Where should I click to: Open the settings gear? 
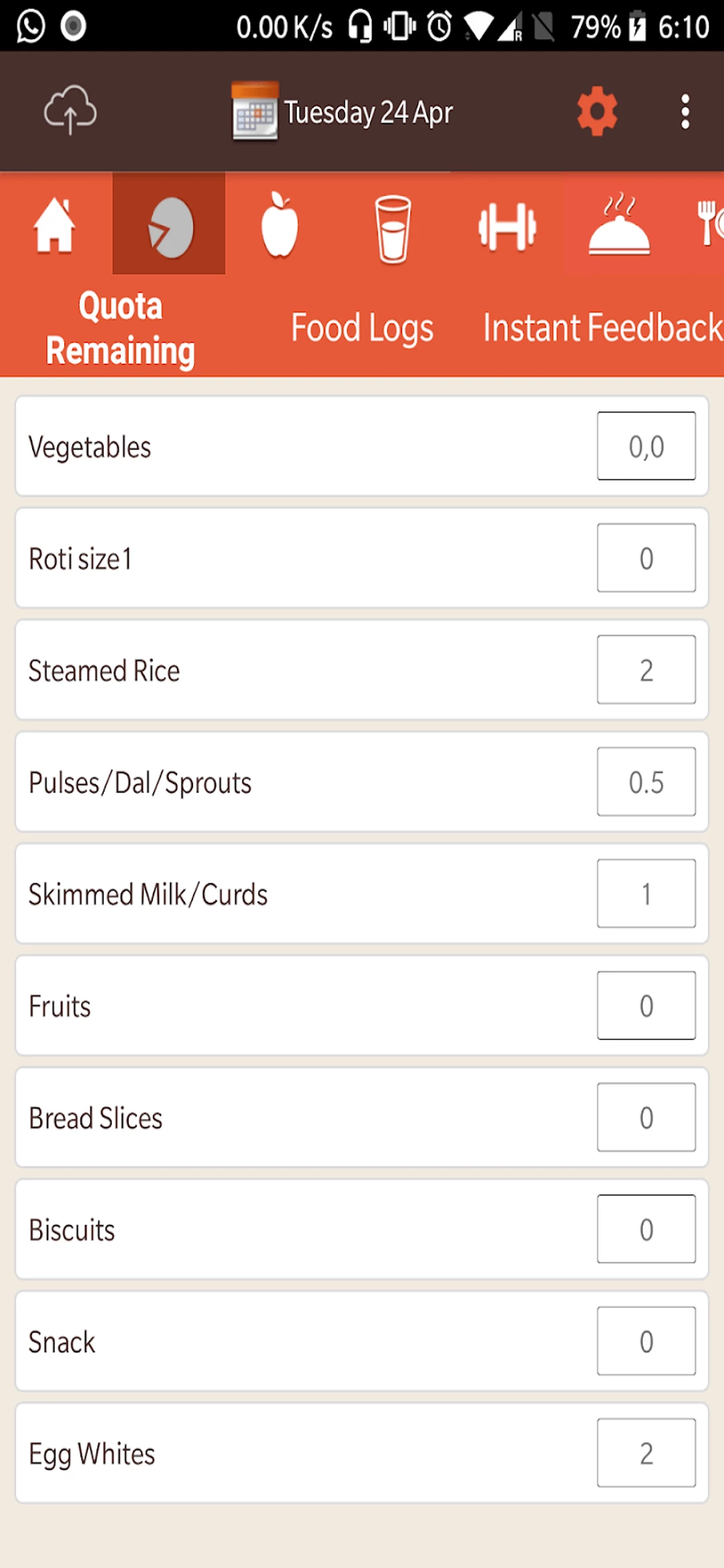597,111
